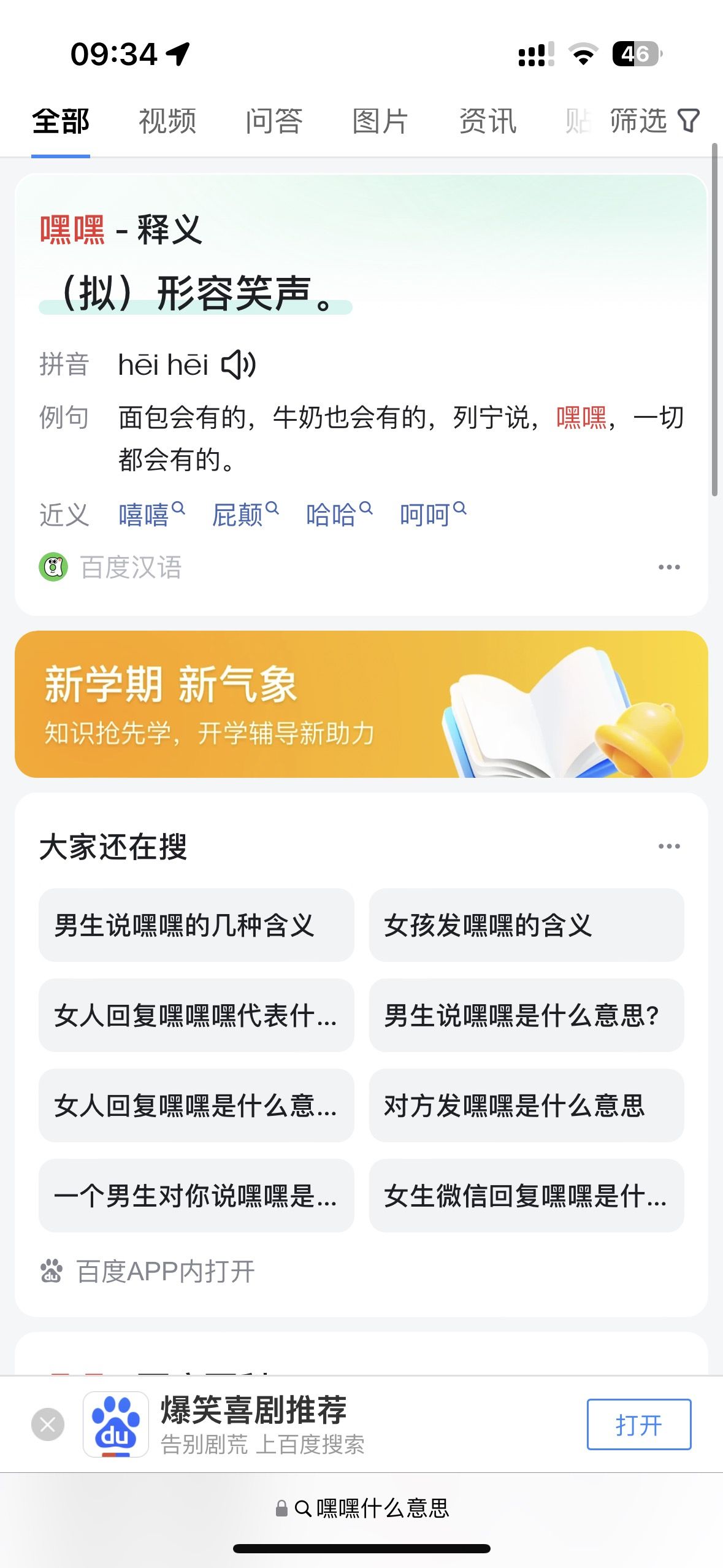This screenshot has width=723, height=1568.
Task: Tap the address bar showing 嘿嘿什么意思
Action: coord(362,1508)
